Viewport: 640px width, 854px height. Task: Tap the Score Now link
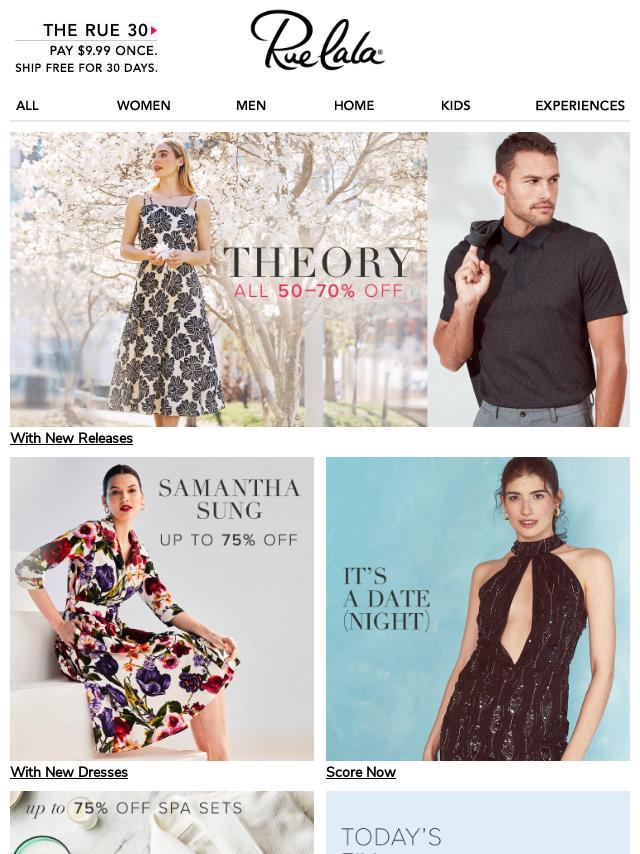(361, 773)
